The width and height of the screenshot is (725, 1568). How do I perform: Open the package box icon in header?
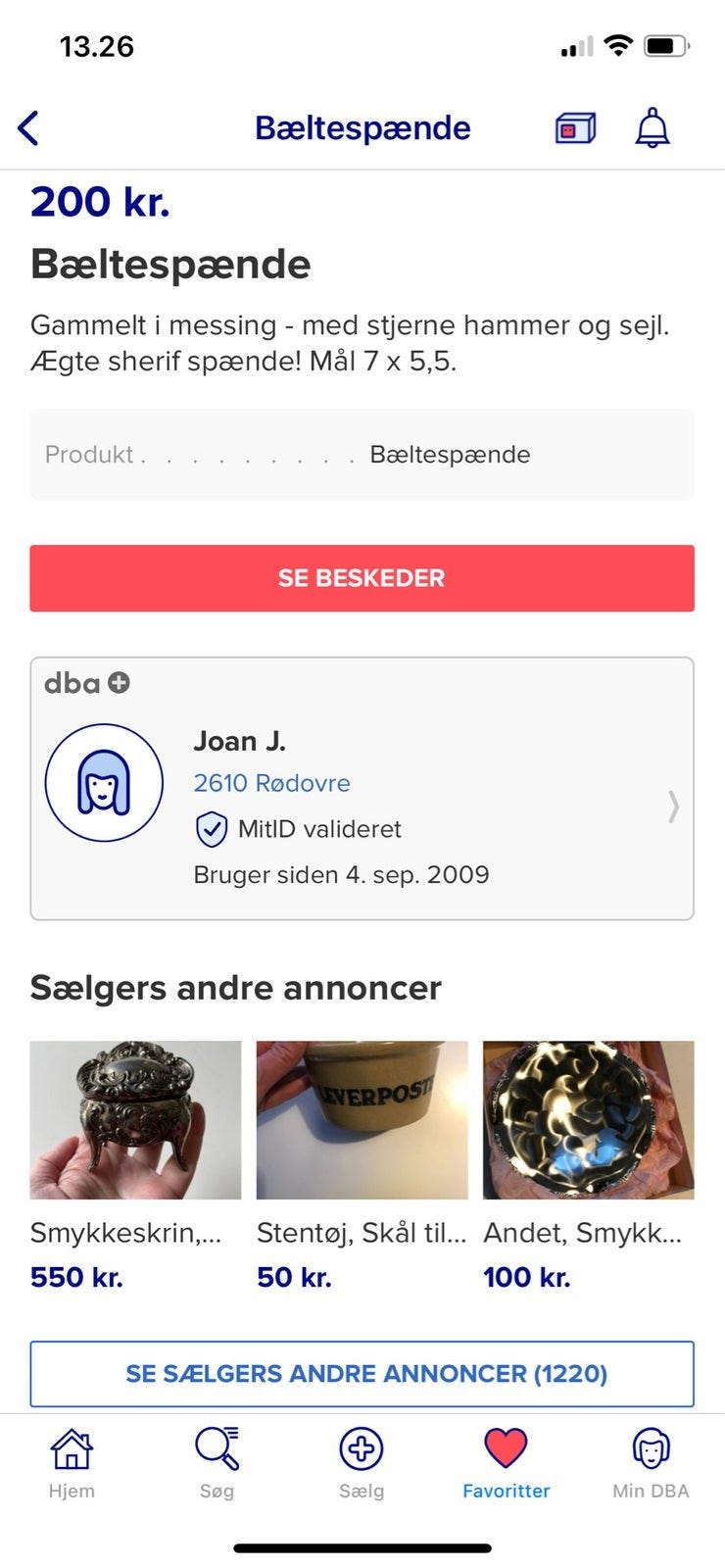[x=575, y=128]
